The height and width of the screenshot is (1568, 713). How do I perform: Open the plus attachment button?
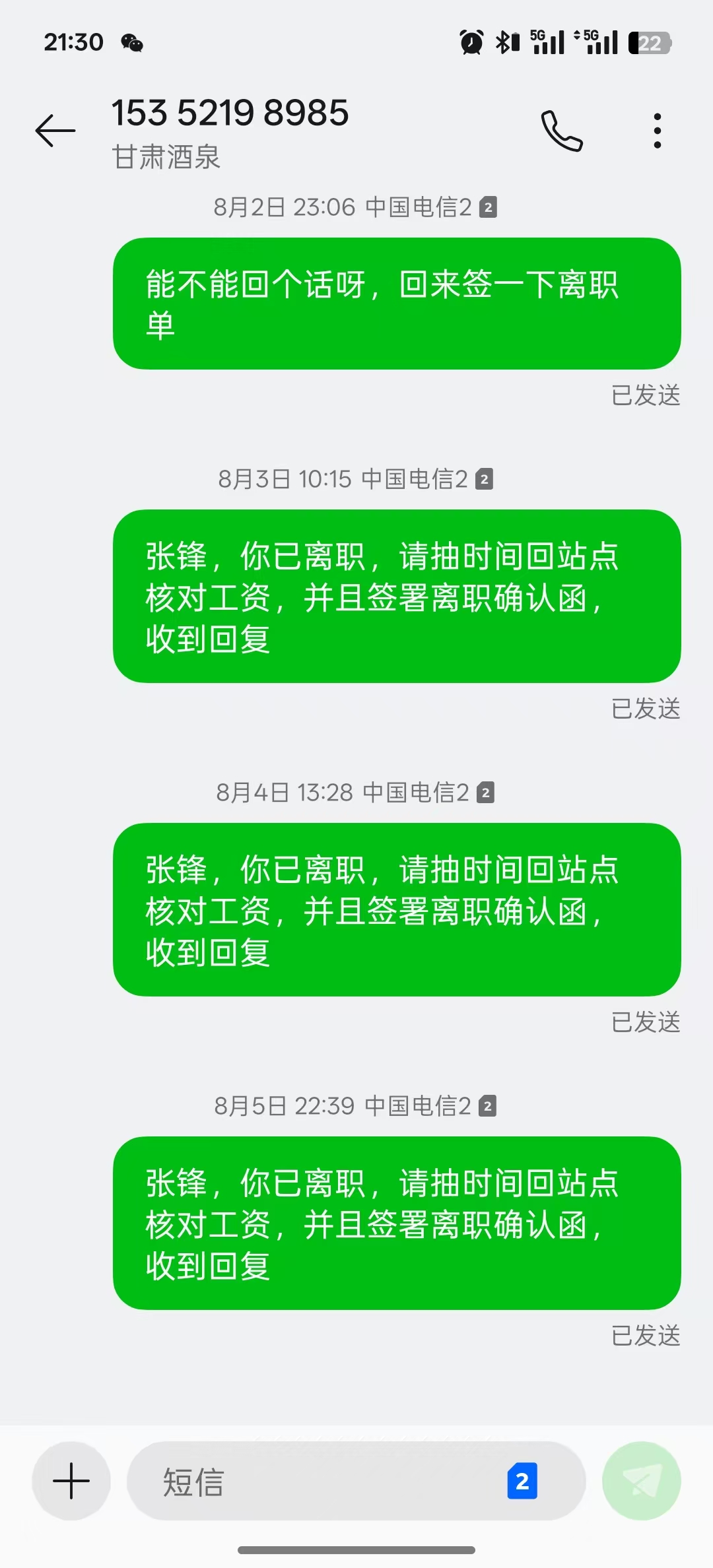coord(71,1481)
